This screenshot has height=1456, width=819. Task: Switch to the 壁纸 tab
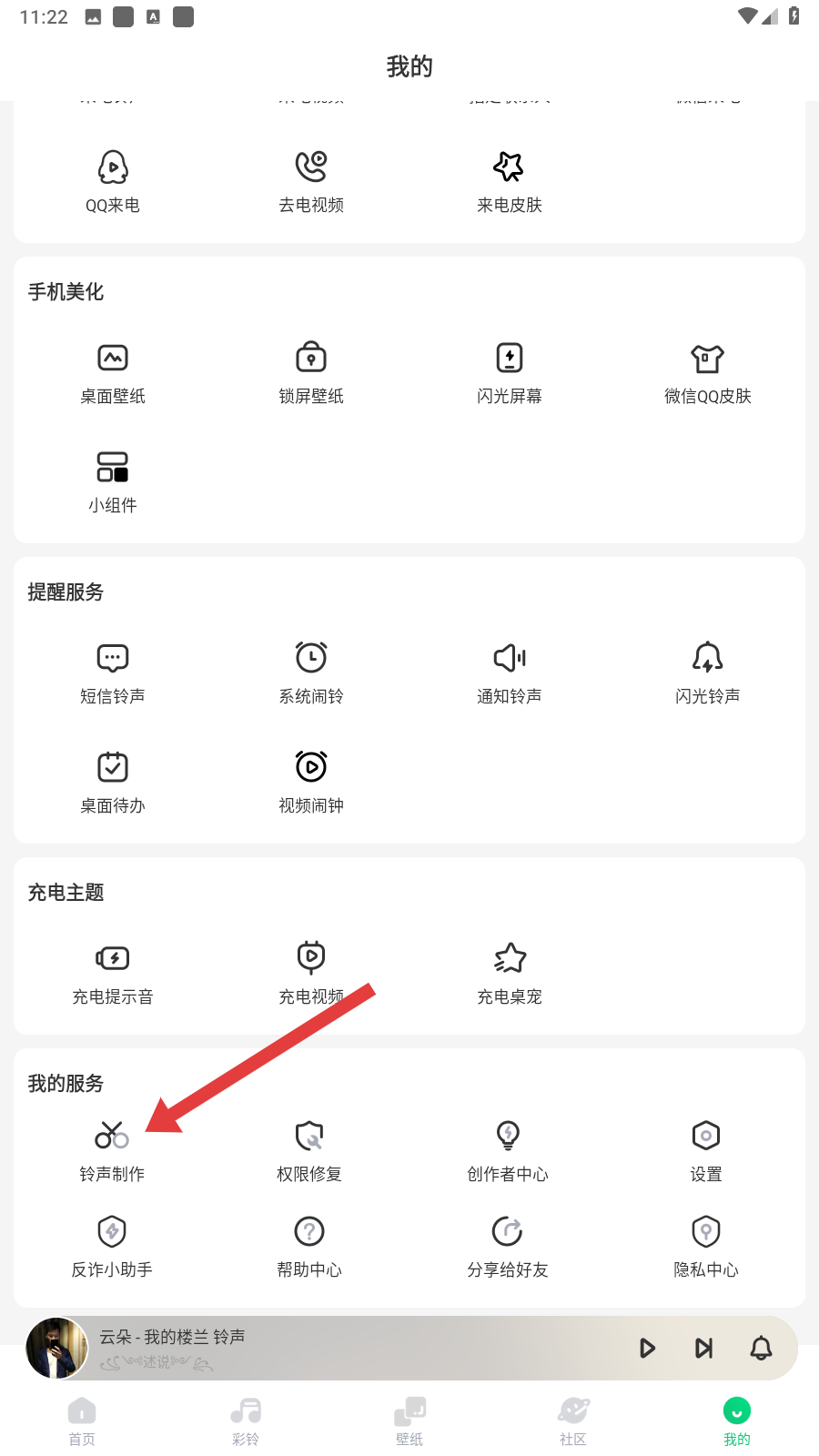point(409,1421)
